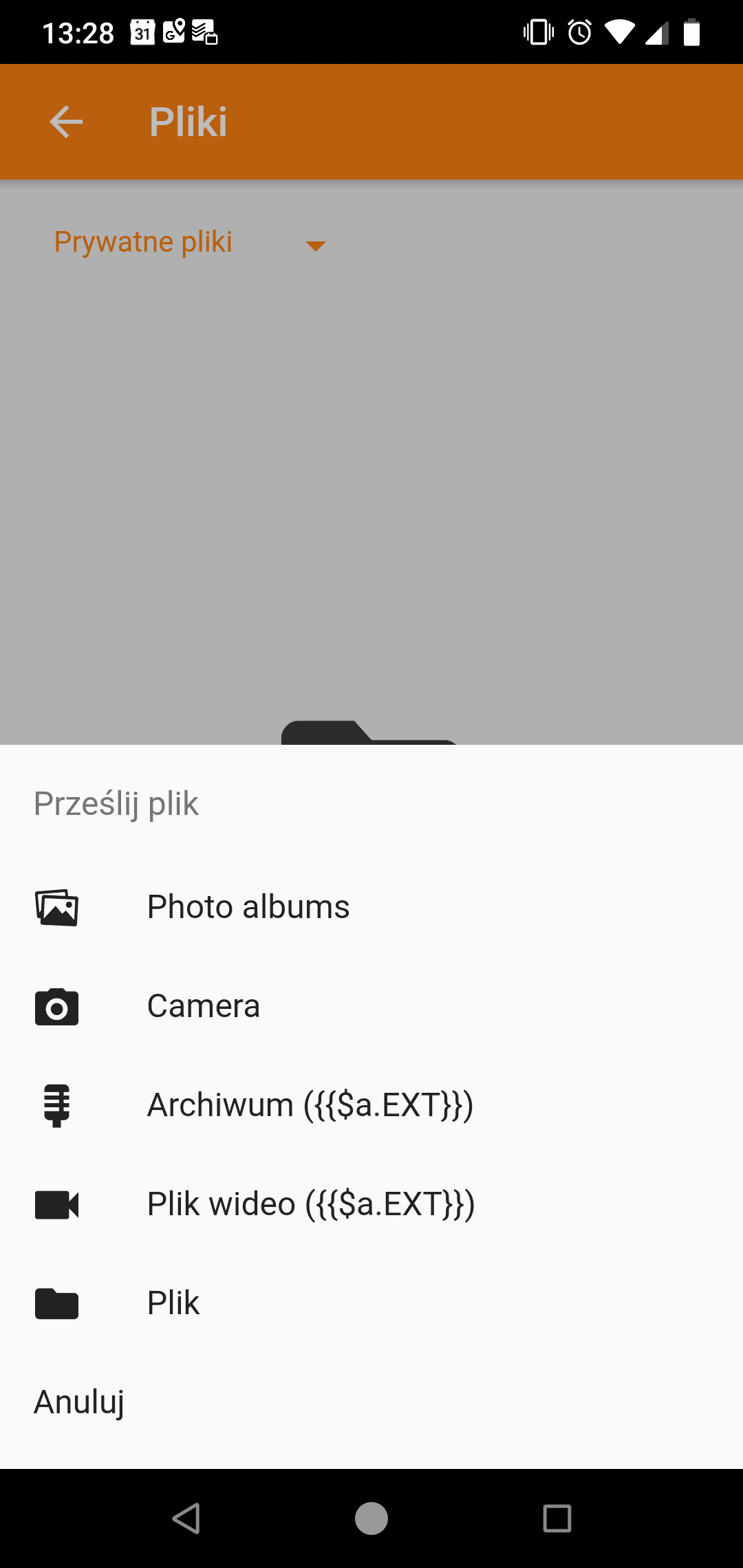The image size is (743, 1568).
Task: Select the Camera upload option
Action: (371, 1006)
